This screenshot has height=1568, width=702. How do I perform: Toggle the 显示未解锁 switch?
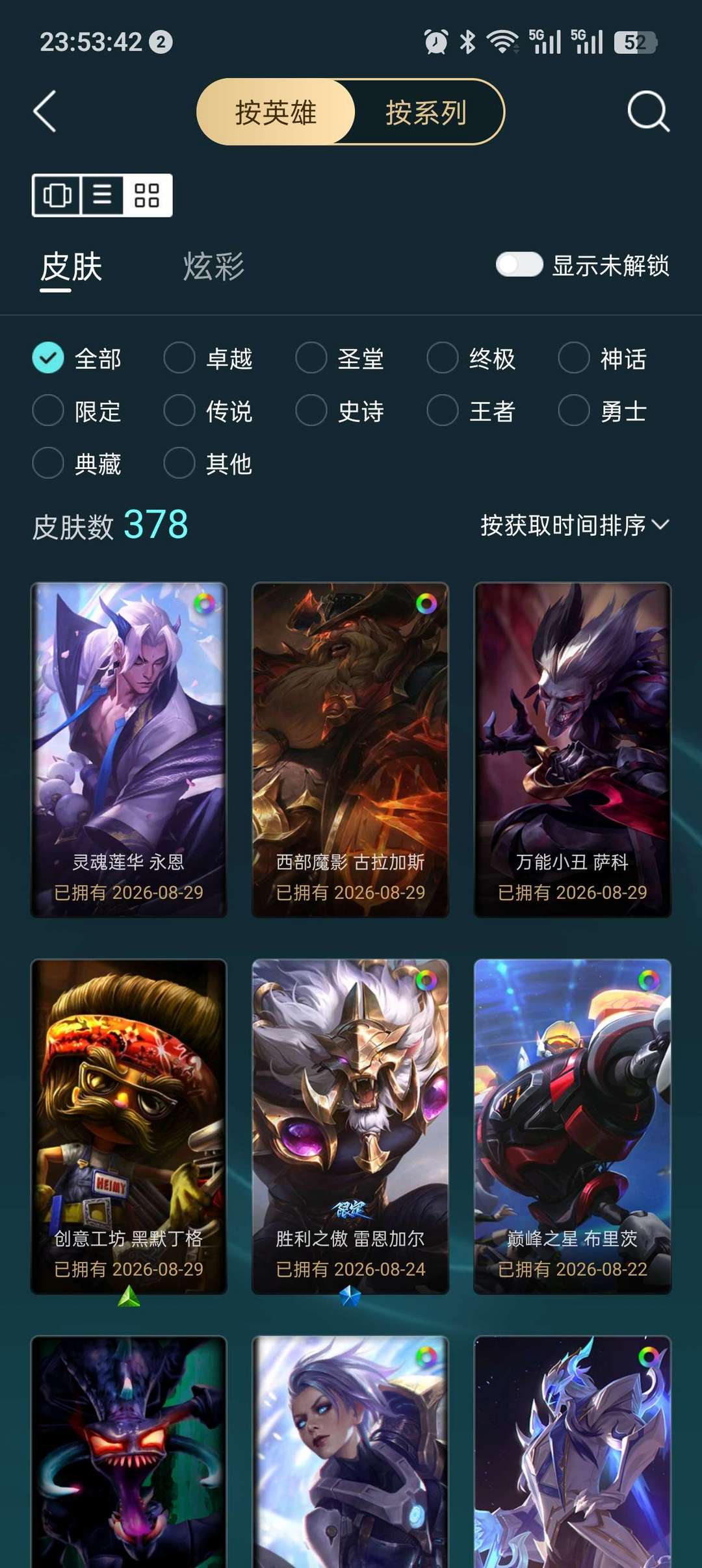click(x=519, y=264)
